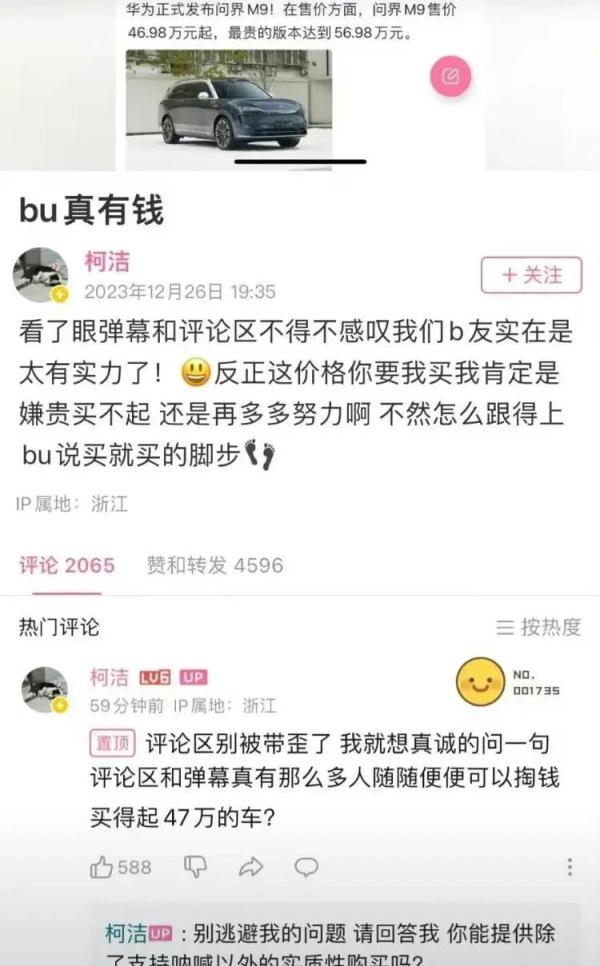The width and height of the screenshot is (600, 966).
Task: Switch to the 赞和转发 4596 tab
Action: (215, 566)
